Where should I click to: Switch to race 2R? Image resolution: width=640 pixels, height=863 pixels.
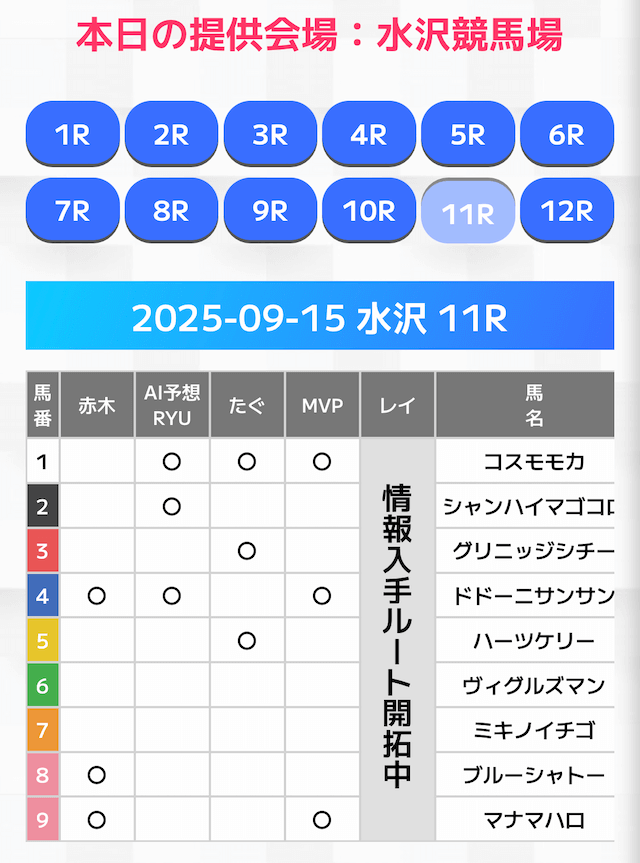pos(171,134)
